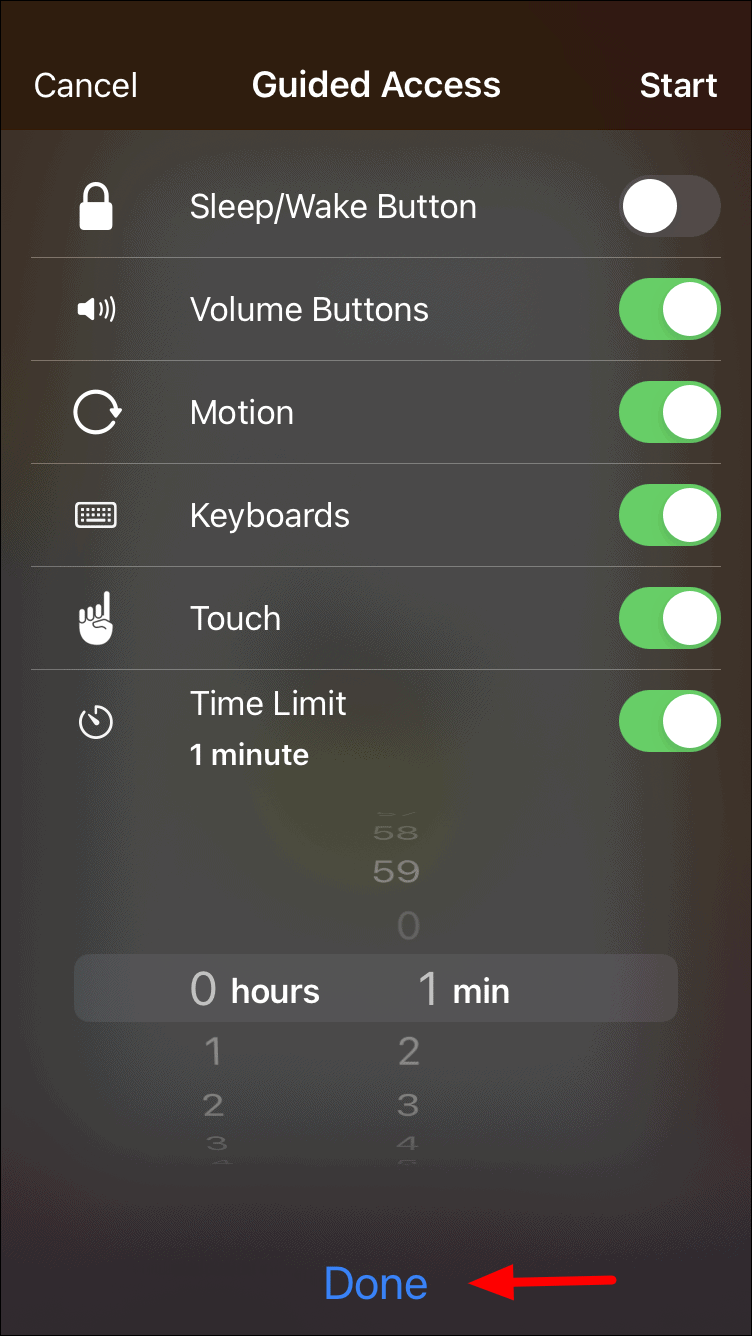The image size is (752, 1336).
Task: Disable the Motion switch
Action: tap(669, 413)
